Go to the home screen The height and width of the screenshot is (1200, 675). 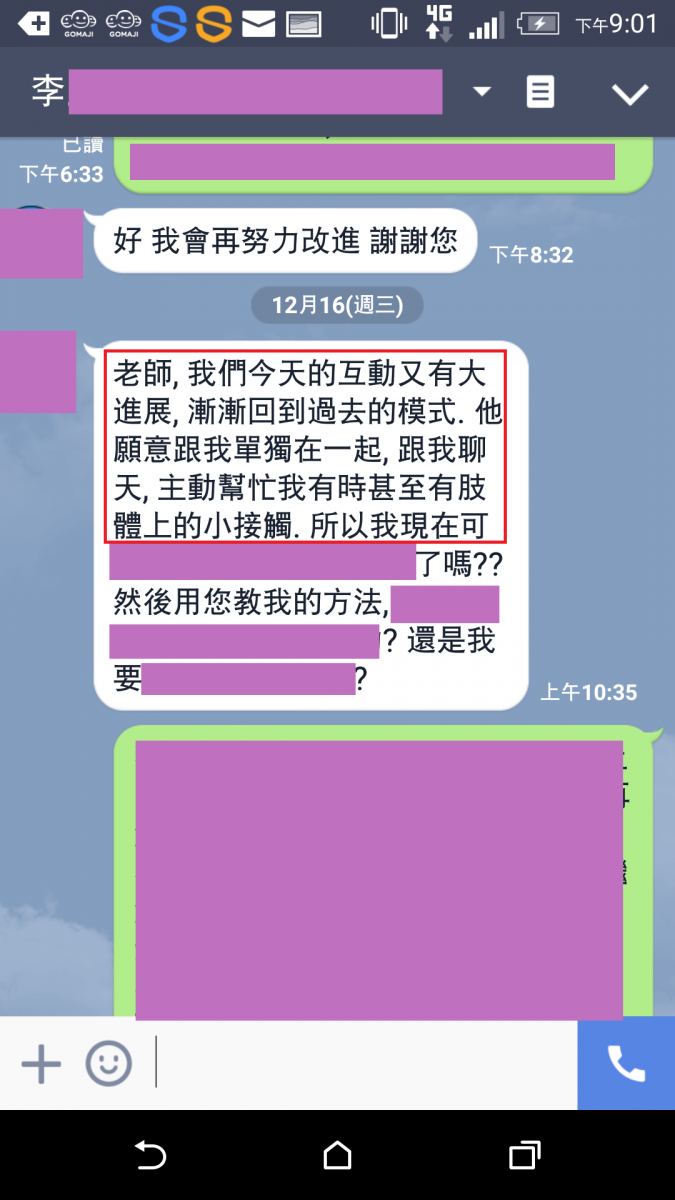[x=337, y=1156]
